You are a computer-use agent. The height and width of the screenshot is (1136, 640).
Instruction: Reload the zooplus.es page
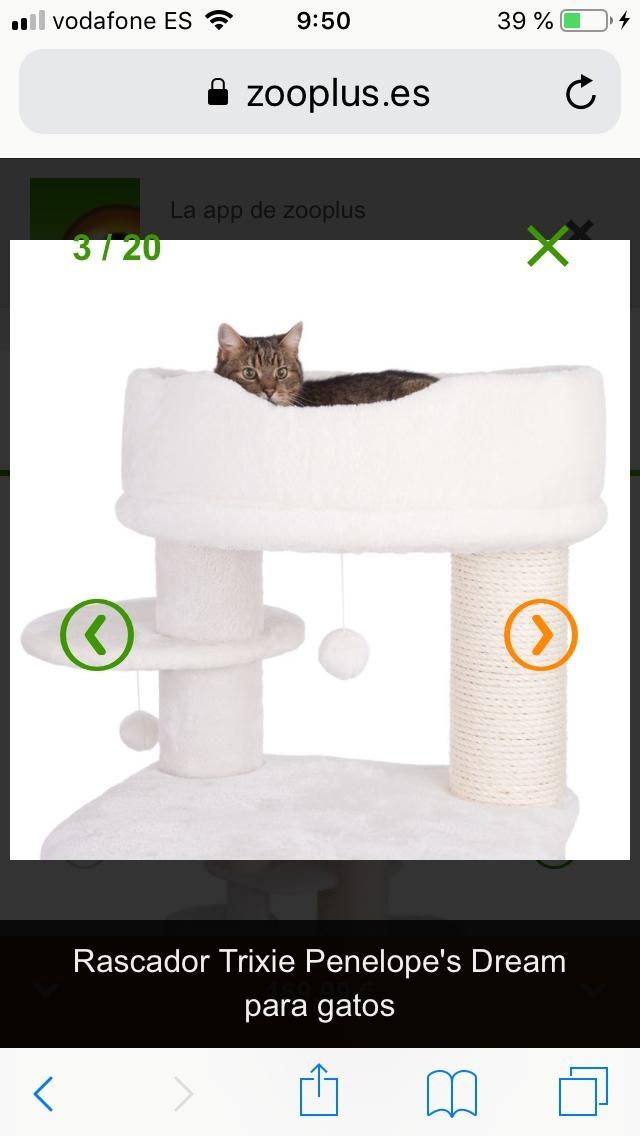(580, 93)
